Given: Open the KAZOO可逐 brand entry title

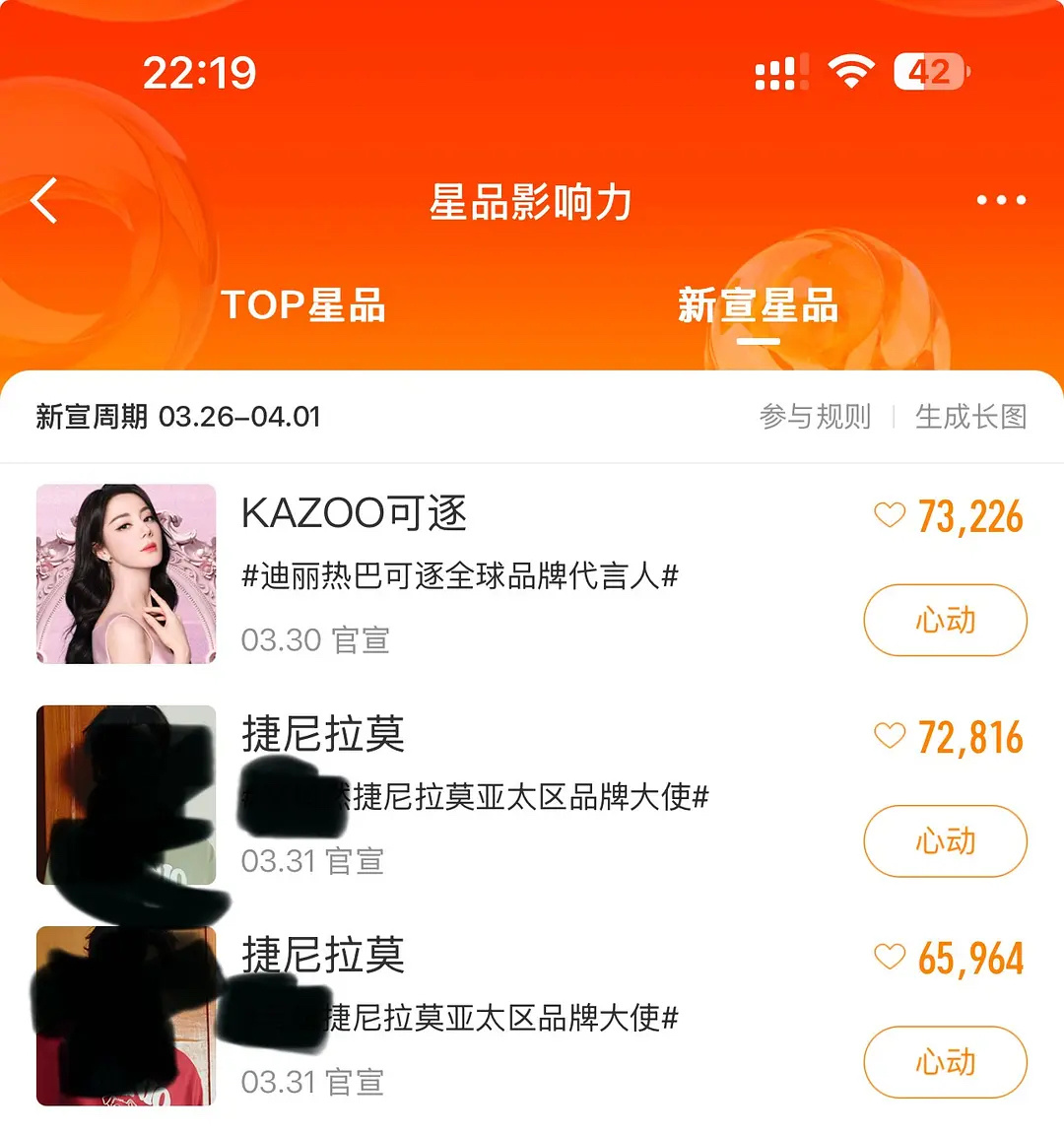Looking at the screenshot, I should point(355,512).
